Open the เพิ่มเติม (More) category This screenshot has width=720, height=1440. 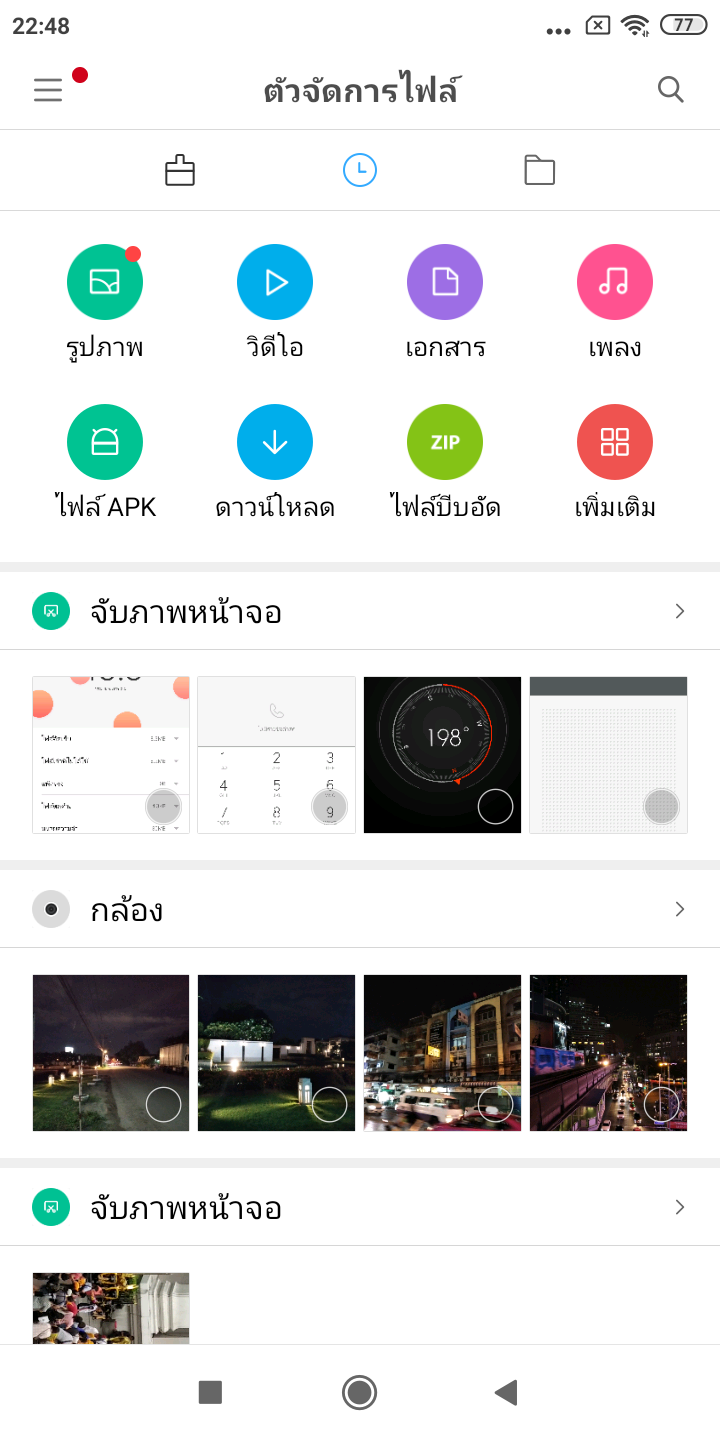(614, 441)
